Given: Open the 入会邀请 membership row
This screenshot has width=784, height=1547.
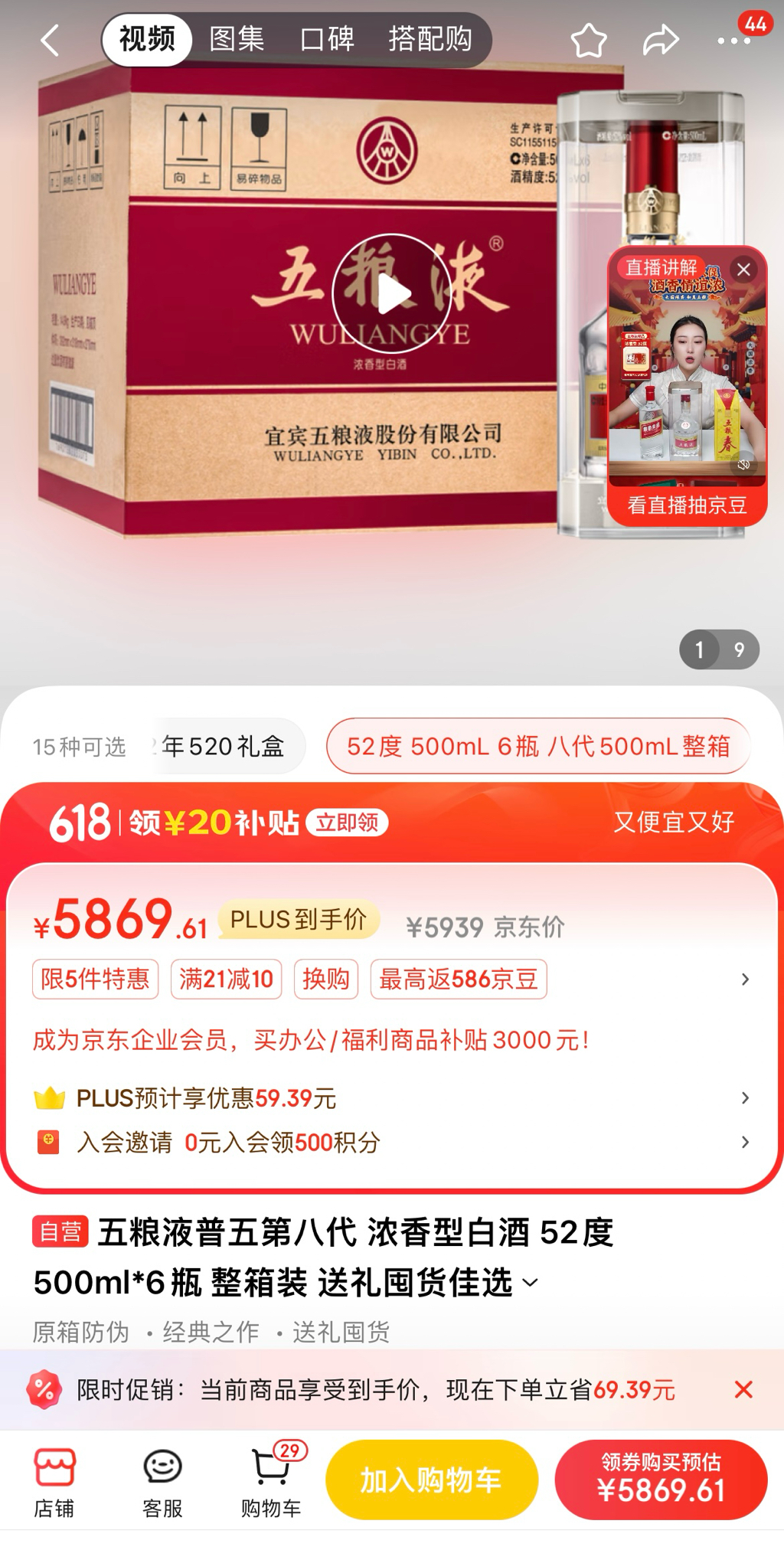Looking at the screenshot, I should point(392,1142).
